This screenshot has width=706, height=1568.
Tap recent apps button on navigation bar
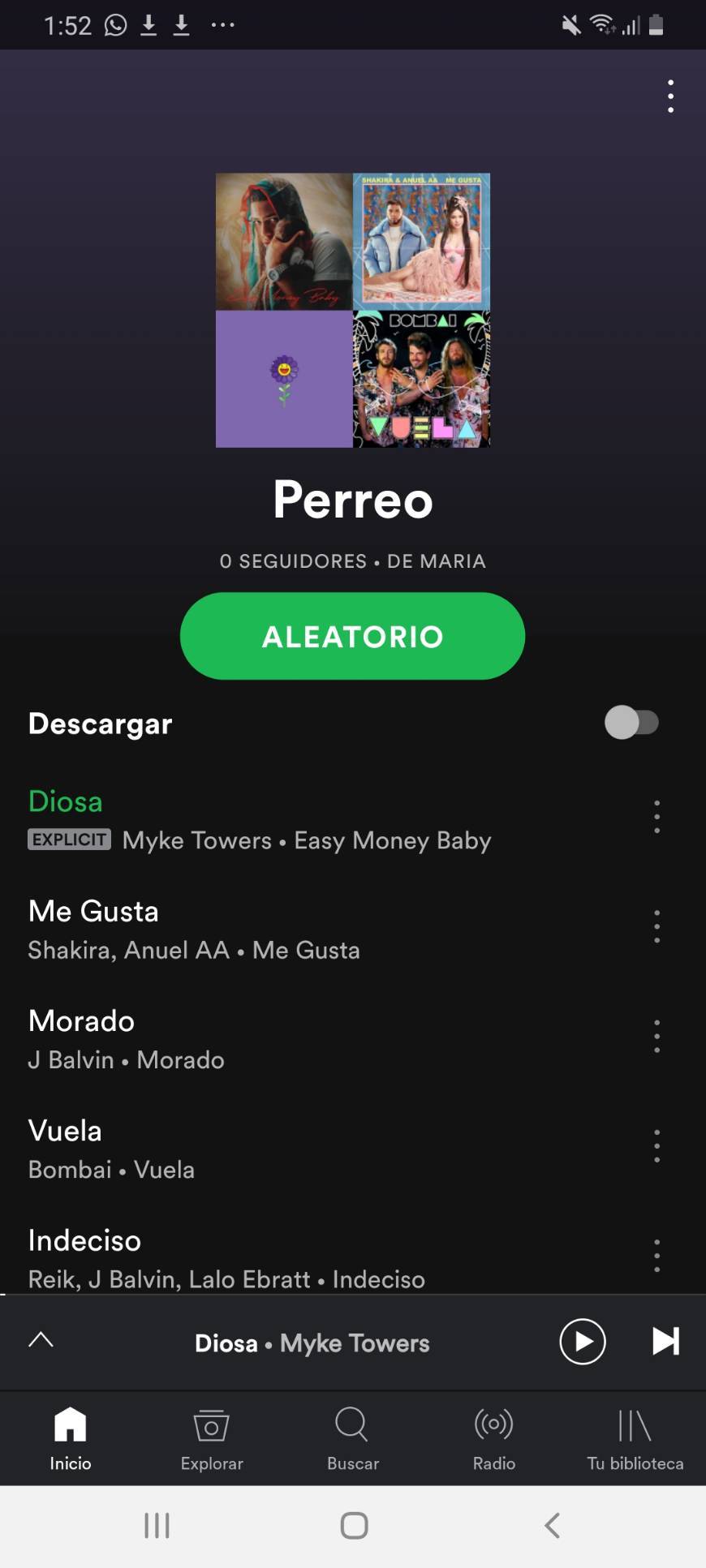click(x=156, y=1525)
